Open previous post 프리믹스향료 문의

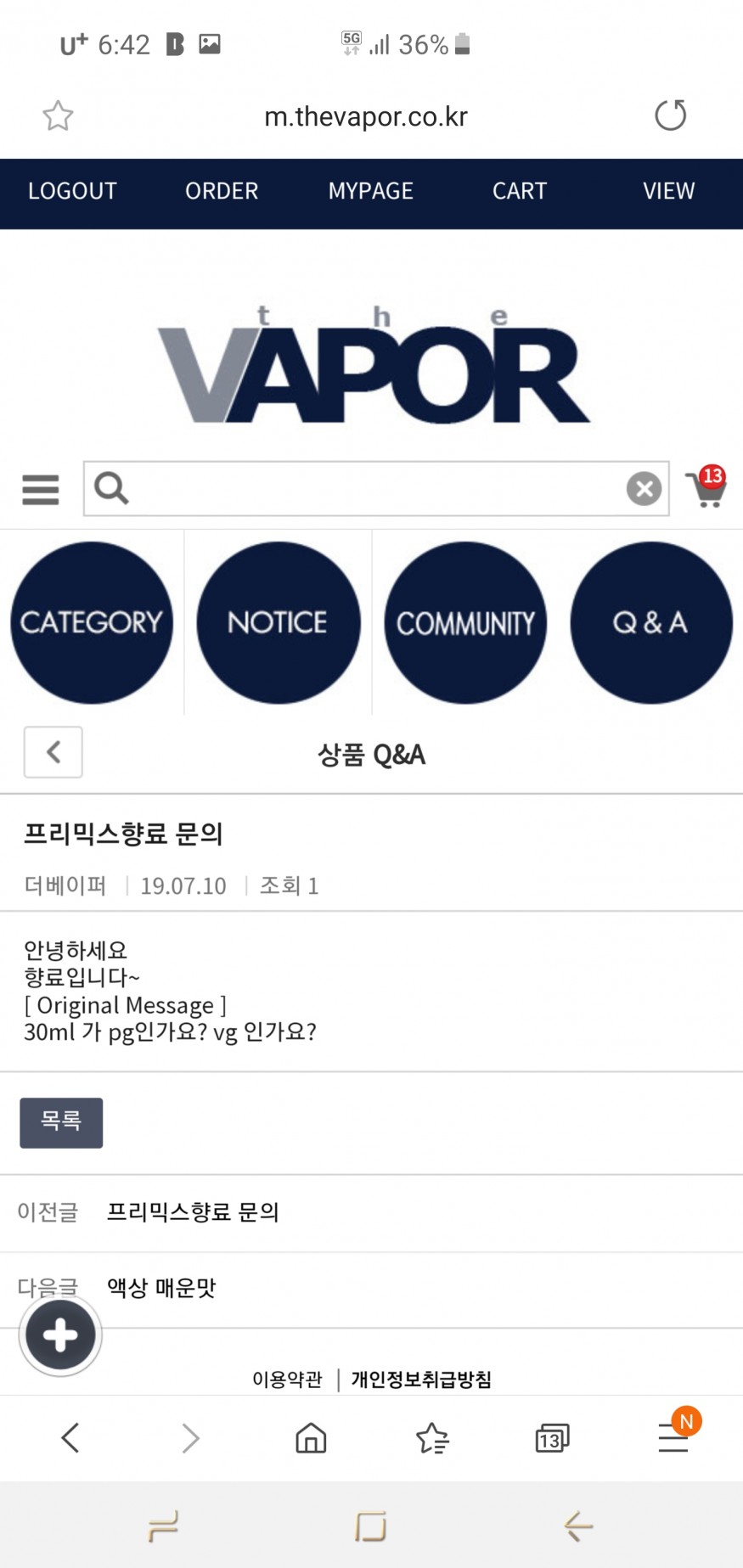[193, 1212]
